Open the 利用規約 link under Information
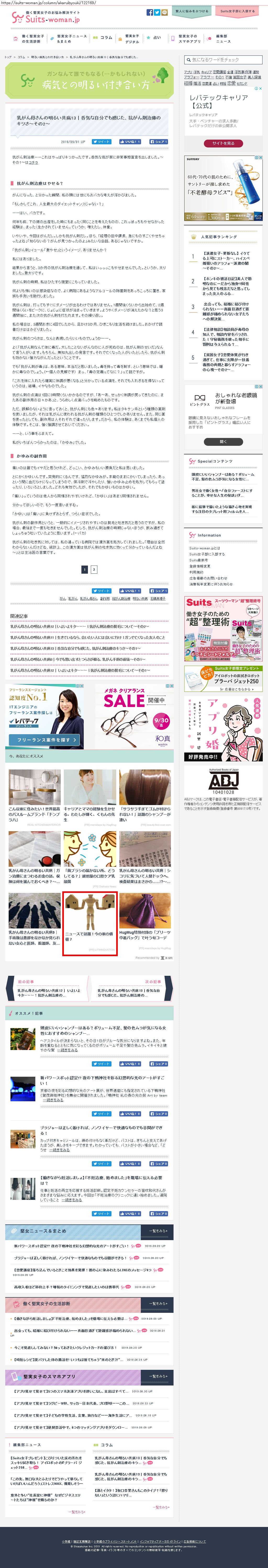This screenshot has width=268, height=1568. pos(196,572)
